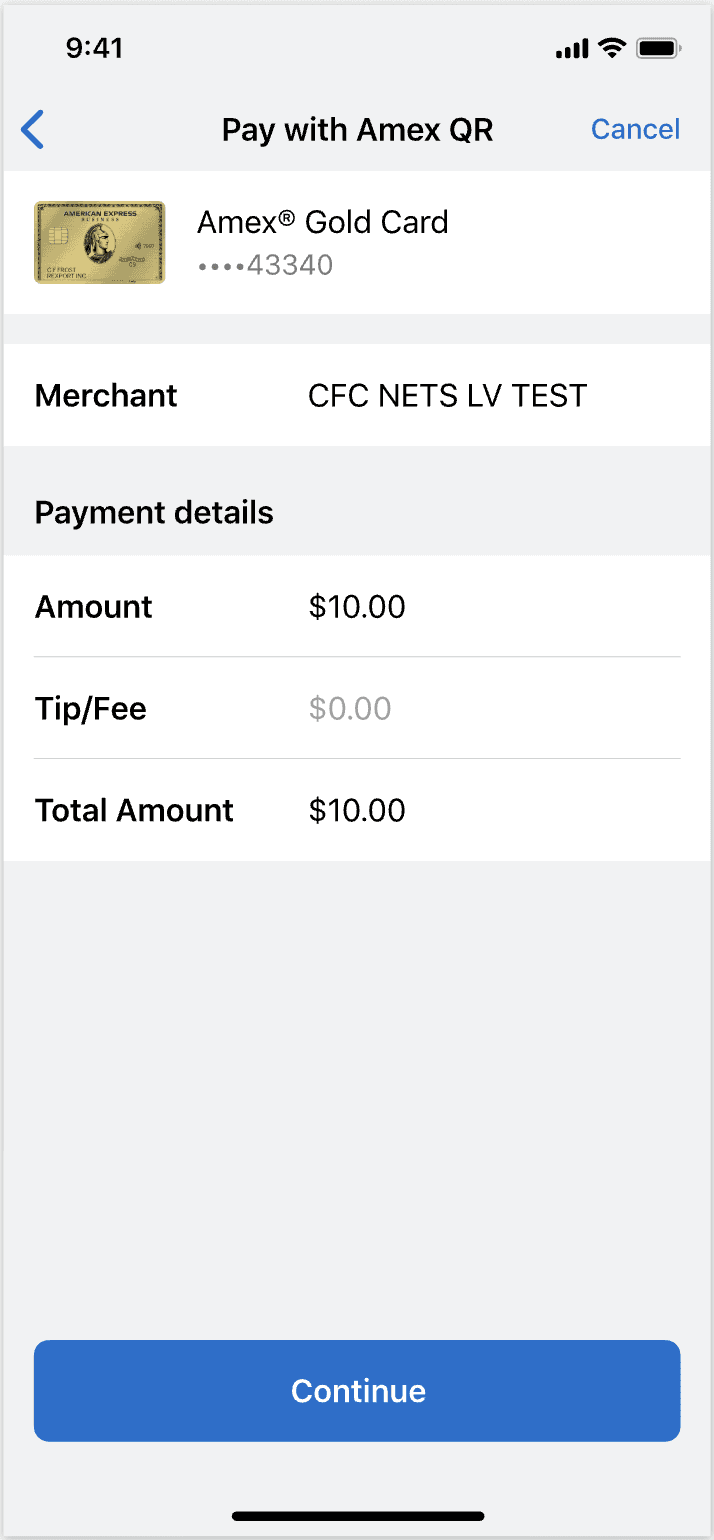This screenshot has width=714, height=1540.
Task: Tap Continue to proceed with payment
Action: 357,1390
